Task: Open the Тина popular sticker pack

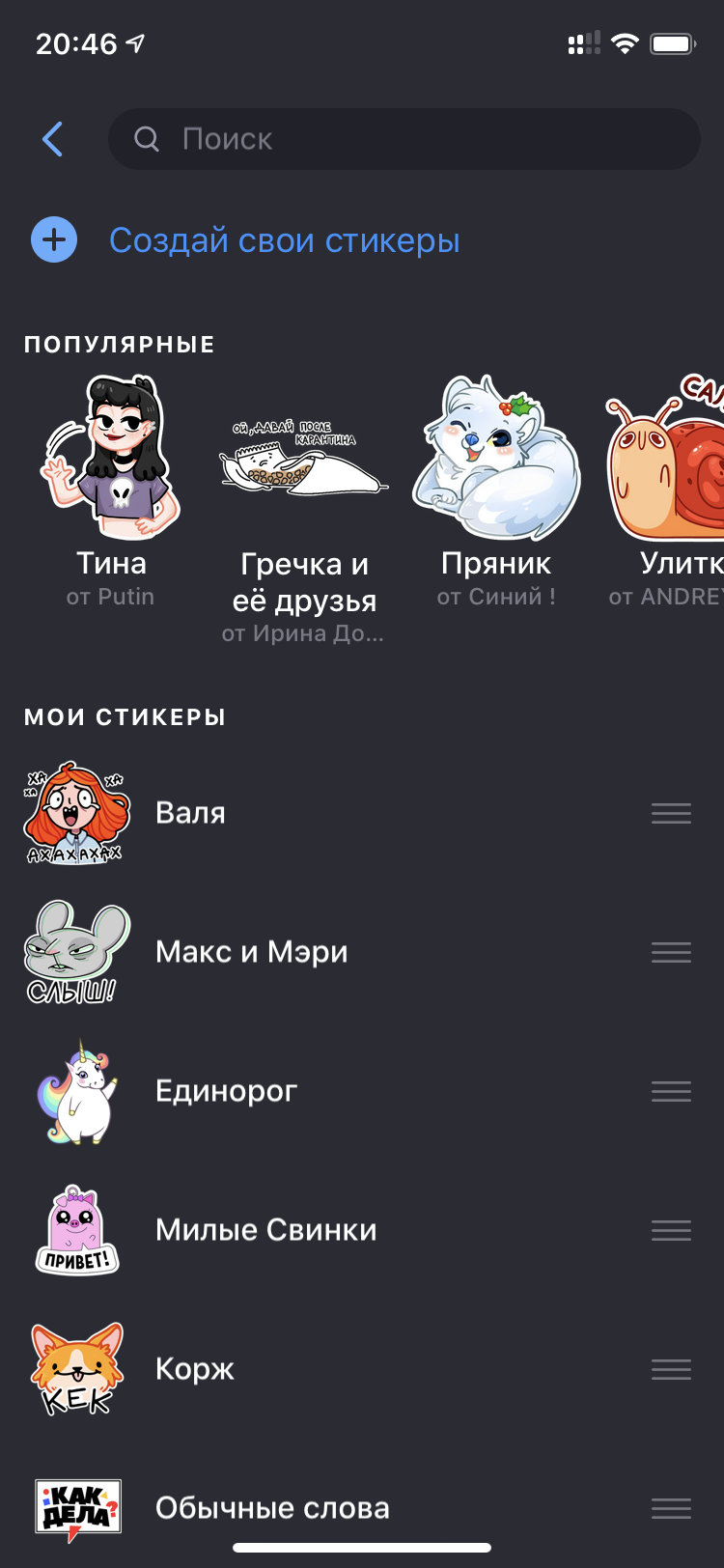Action: click(110, 491)
